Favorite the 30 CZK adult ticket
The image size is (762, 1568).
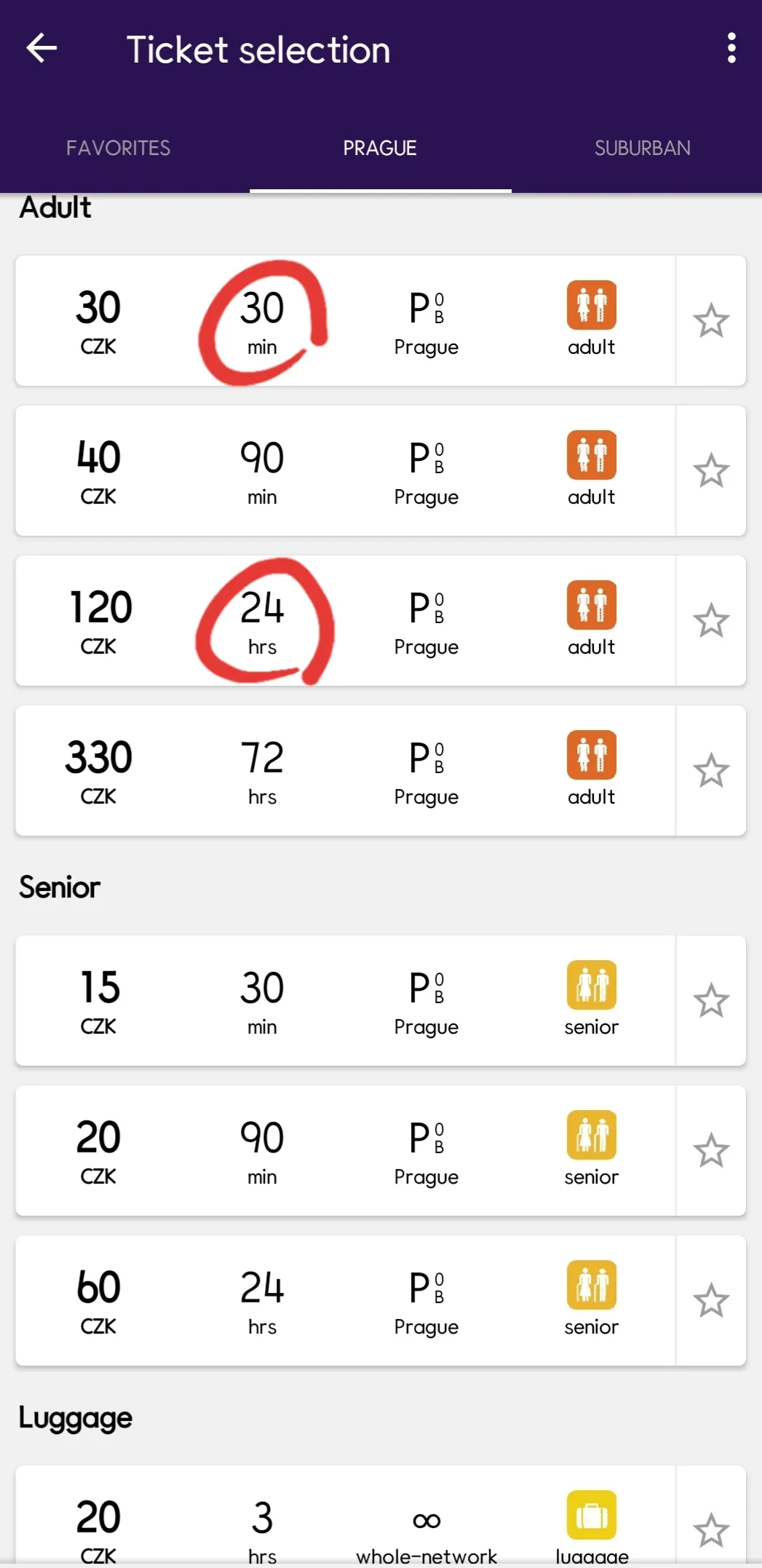[711, 321]
